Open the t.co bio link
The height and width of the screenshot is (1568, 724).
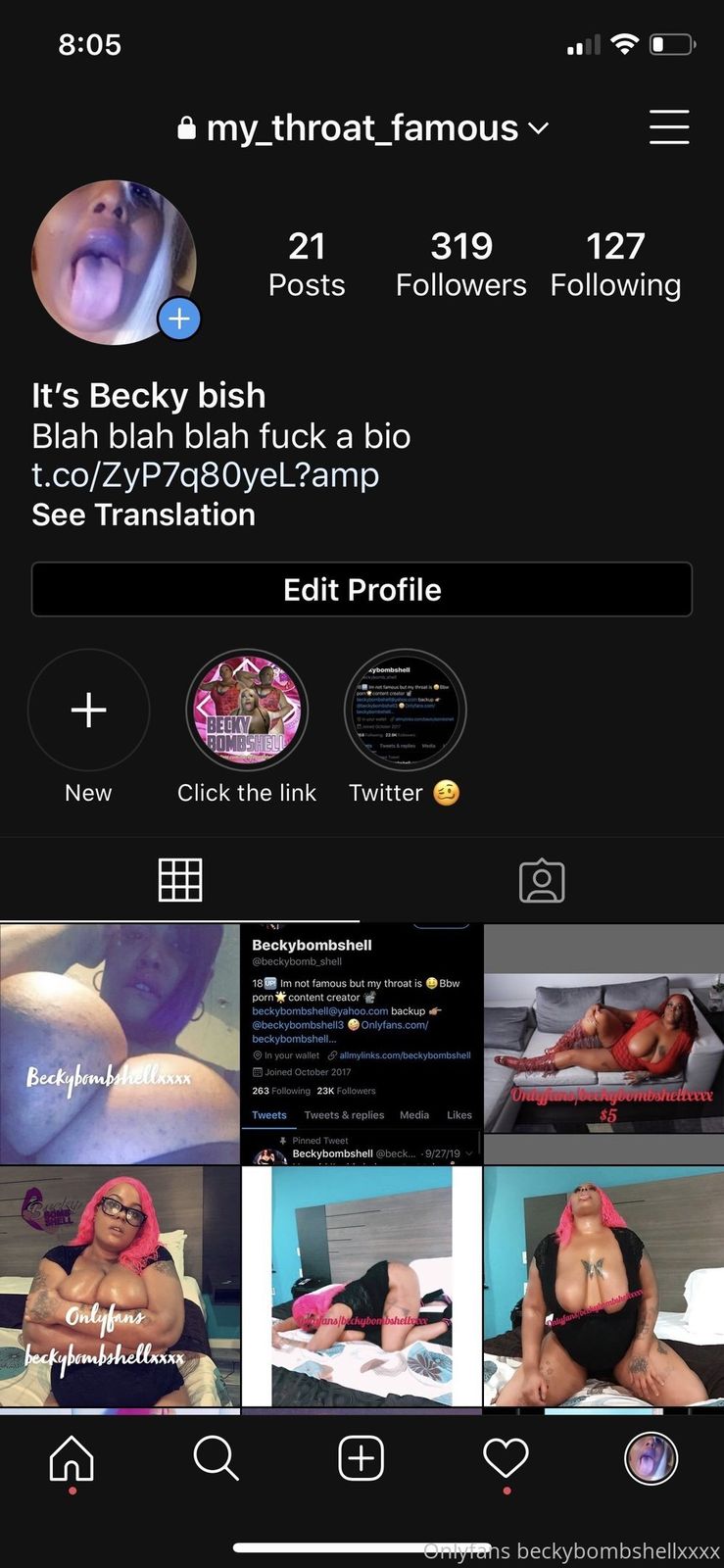click(205, 474)
